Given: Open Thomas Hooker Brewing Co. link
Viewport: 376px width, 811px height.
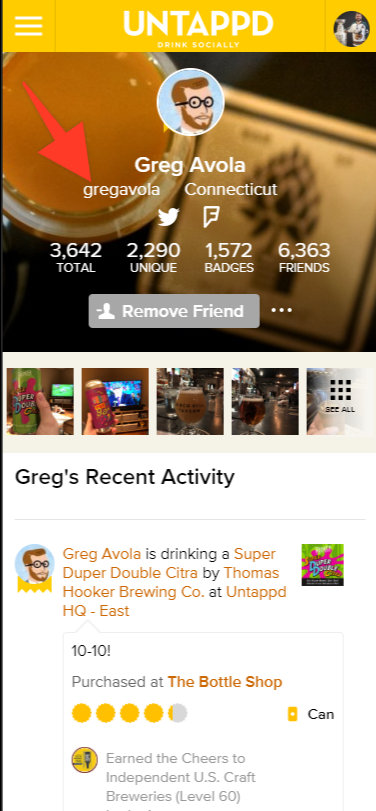Looking at the screenshot, I should point(171,582).
